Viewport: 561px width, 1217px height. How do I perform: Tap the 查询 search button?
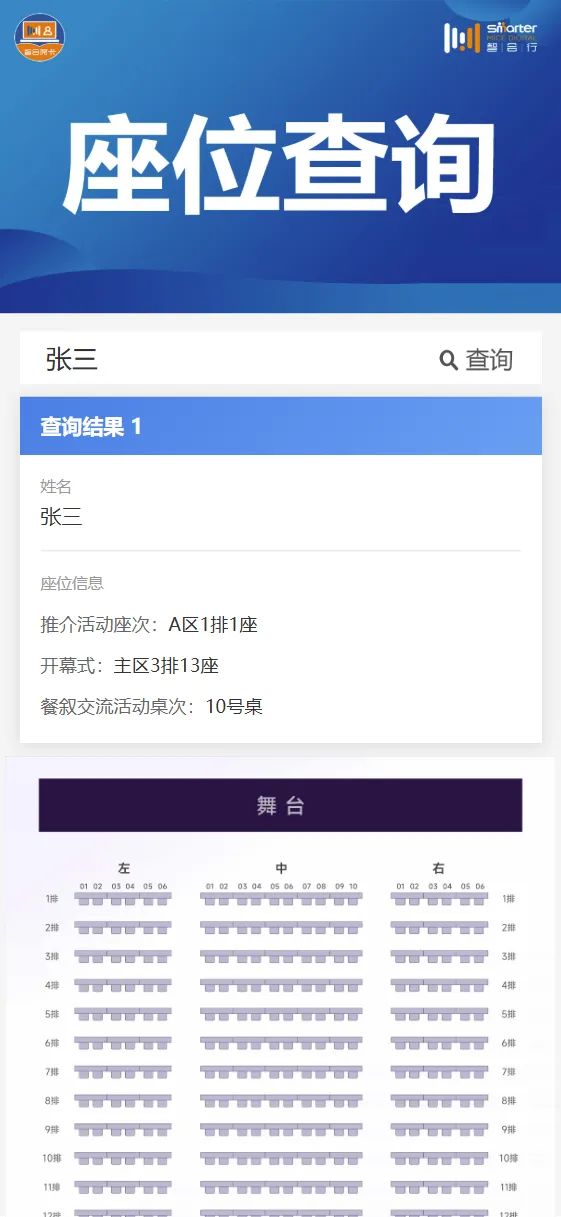(476, 360)
